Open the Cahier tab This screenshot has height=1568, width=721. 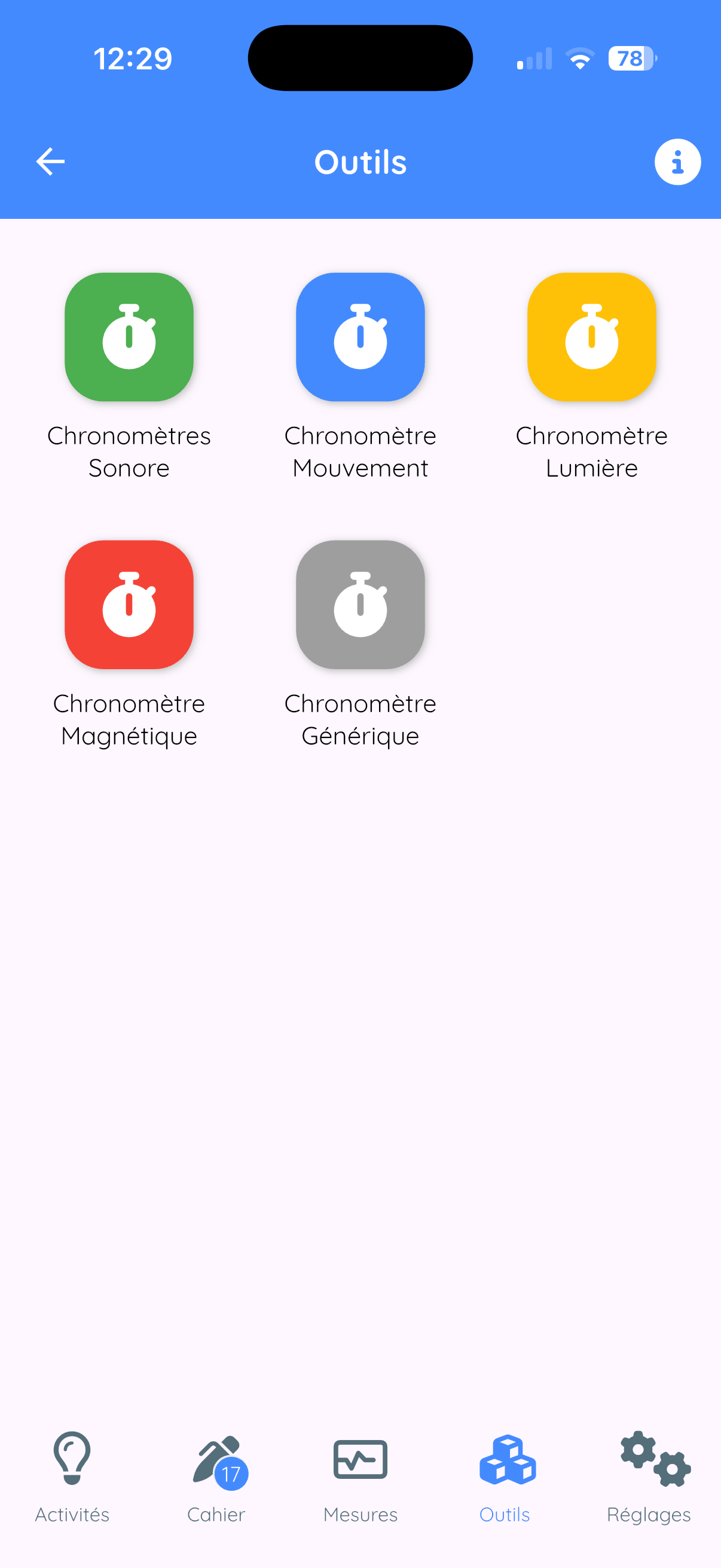(216, 1477)
